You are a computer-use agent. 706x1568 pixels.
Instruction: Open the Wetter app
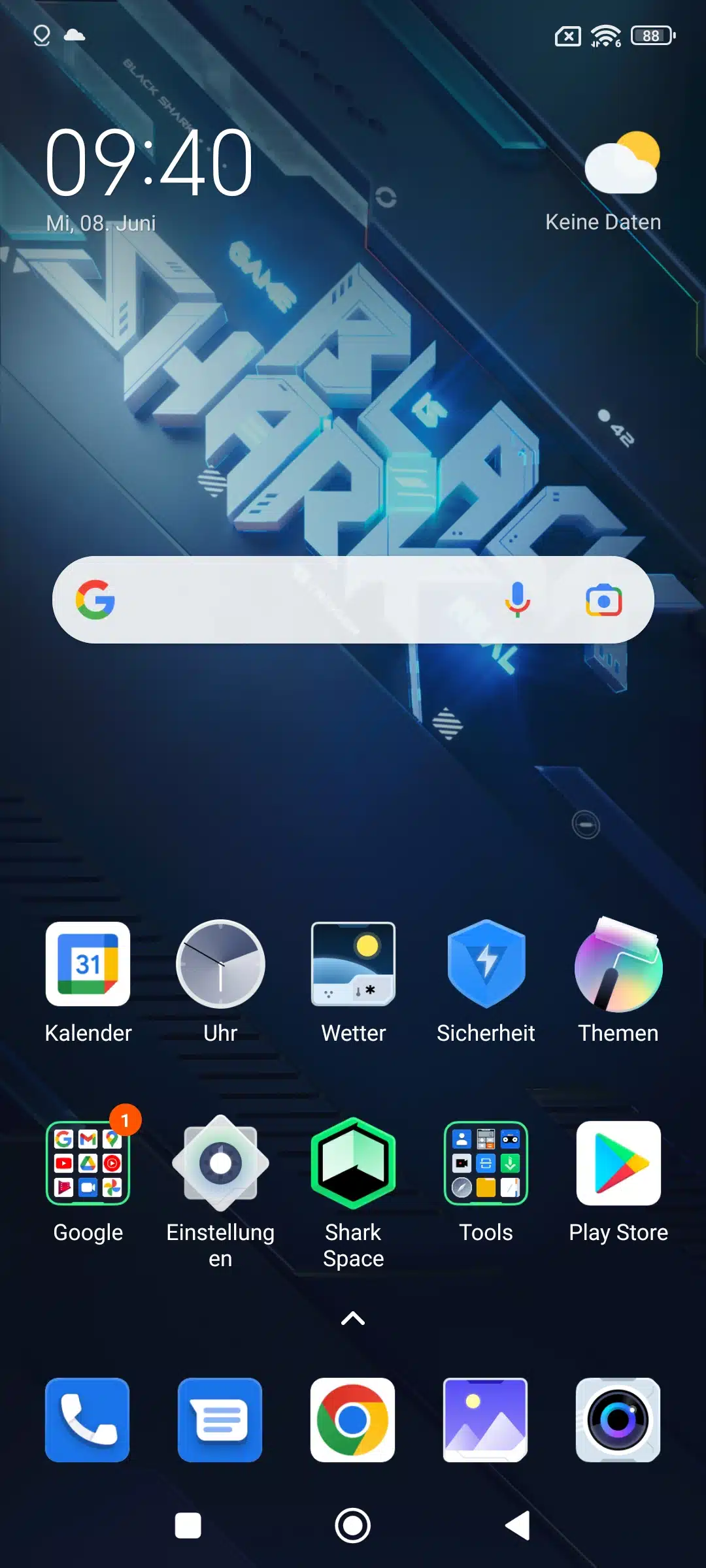click(353, 964)
